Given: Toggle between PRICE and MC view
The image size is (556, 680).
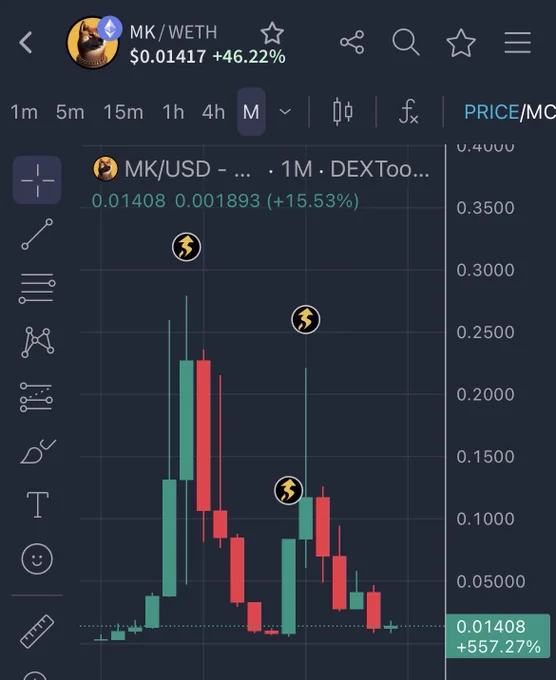Looking at the screenshot, I should pyautogui.click(x=510, y=112).
